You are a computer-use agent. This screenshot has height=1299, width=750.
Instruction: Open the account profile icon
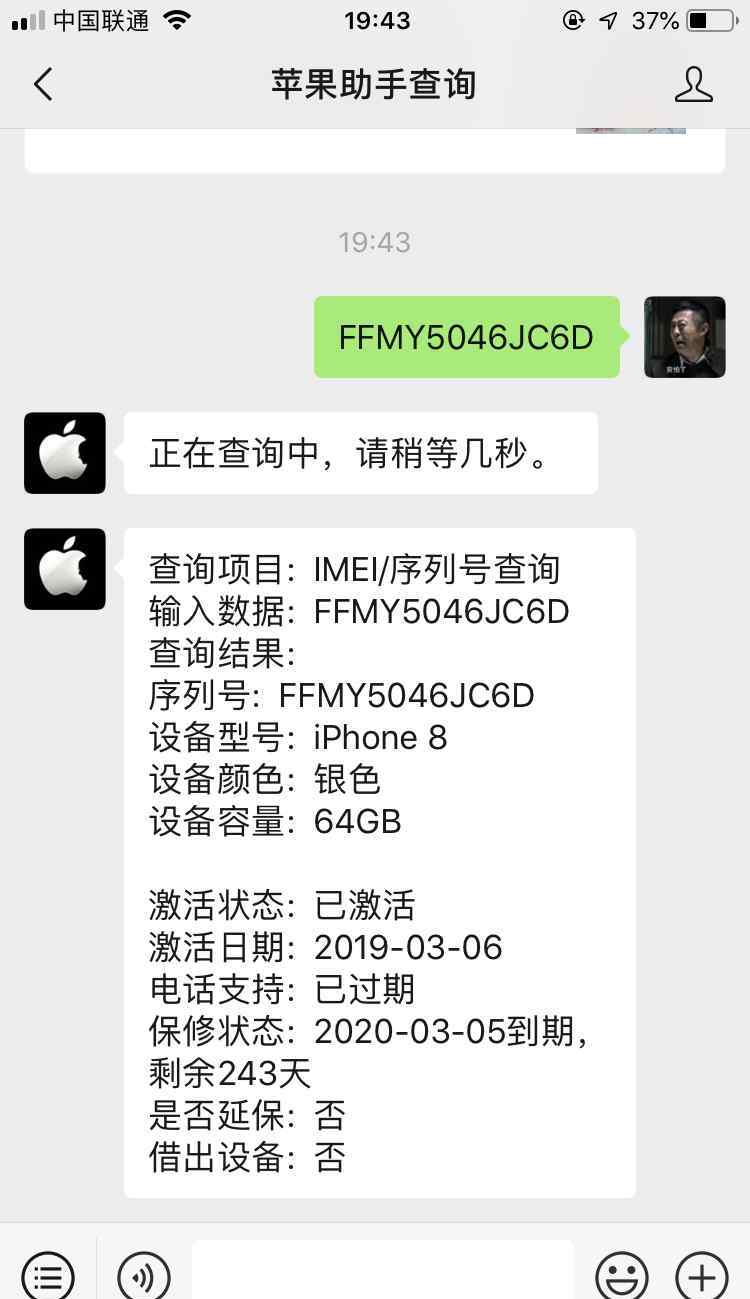click(x=693, y=84)
